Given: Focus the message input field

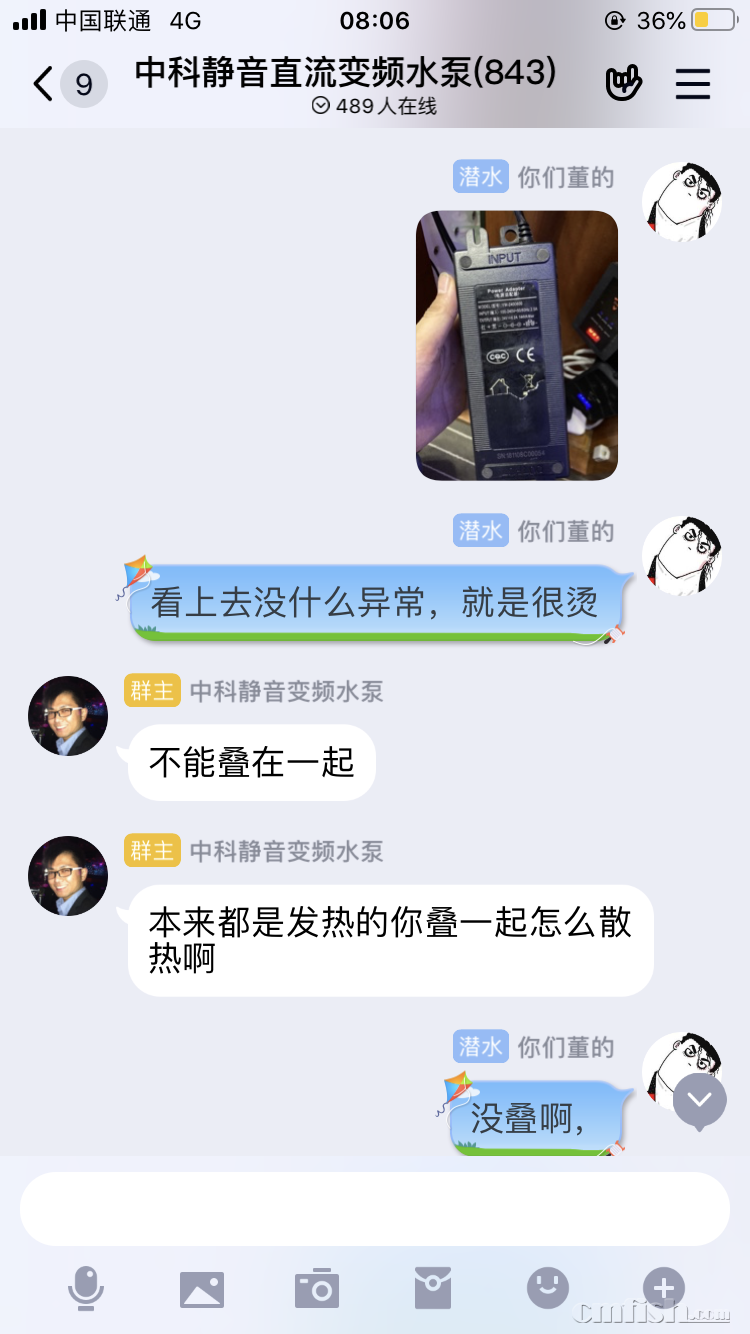Looking at the screenshot, I should click(375, 1208).
